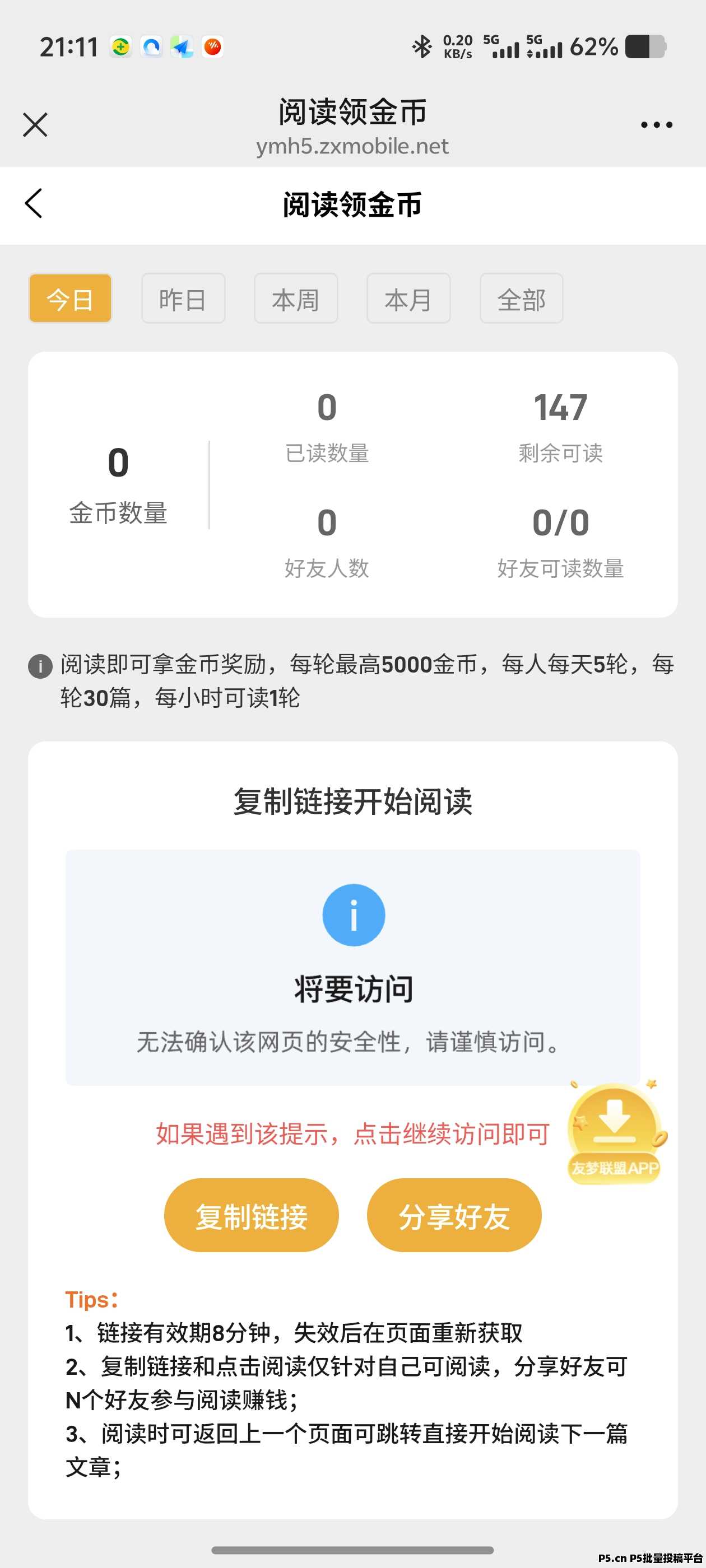The width and height of the screenshot is (706, 1568).
Task: Tap the 分享好友 button
Action: pos(454,1215)
